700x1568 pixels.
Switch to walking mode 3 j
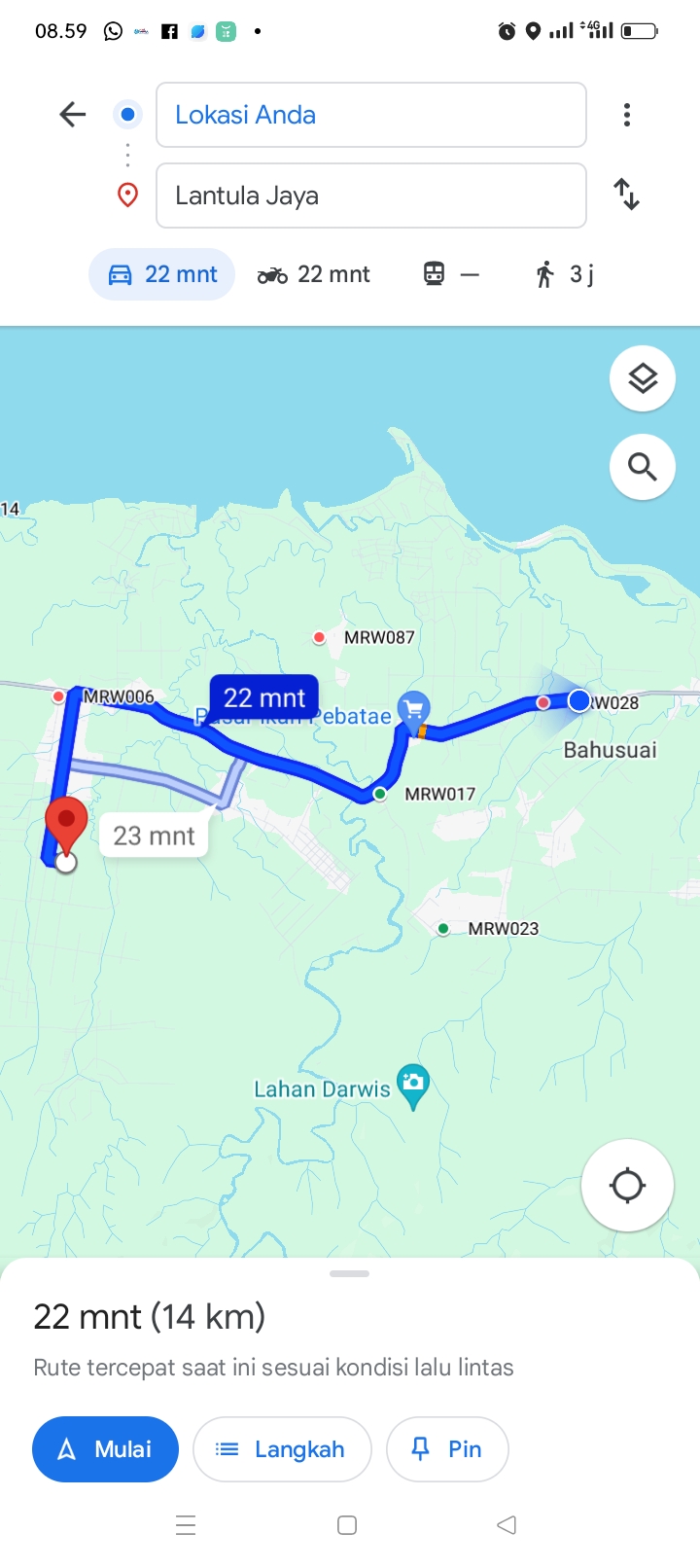(564, 274)
